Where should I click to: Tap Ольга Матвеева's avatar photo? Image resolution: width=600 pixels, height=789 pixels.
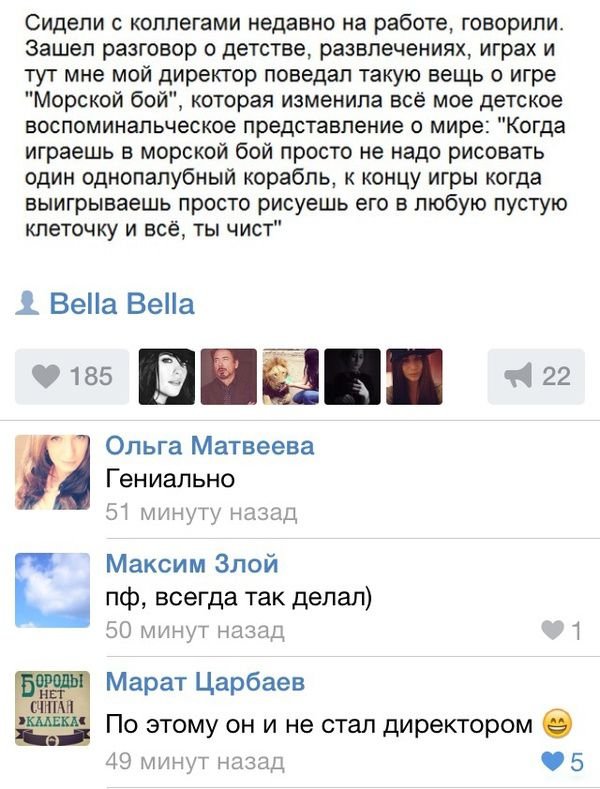[52, 472]
